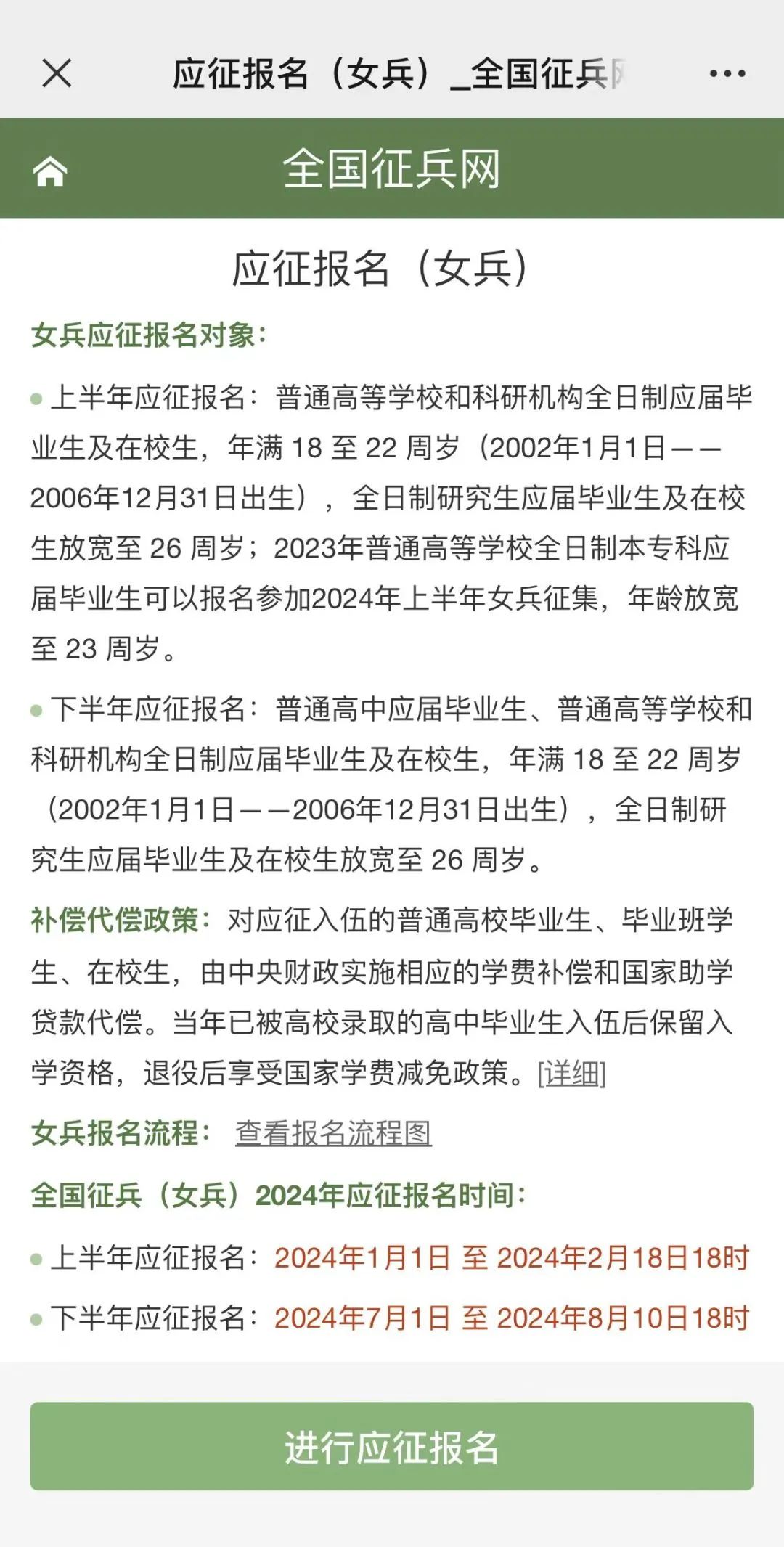Open the 查看报名流程图 link

333,1132
